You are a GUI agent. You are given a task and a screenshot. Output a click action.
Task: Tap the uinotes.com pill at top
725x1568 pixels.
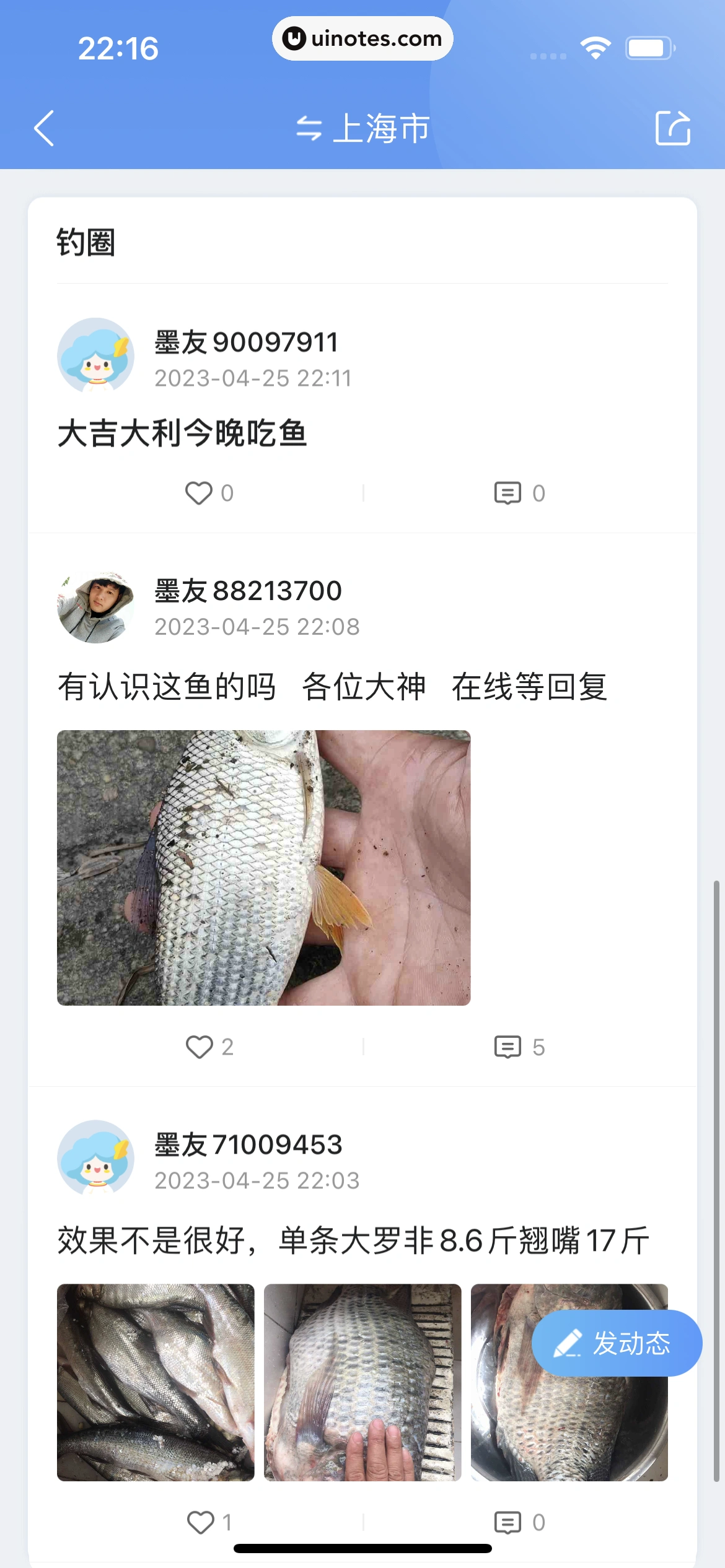[x=362, y=38]
